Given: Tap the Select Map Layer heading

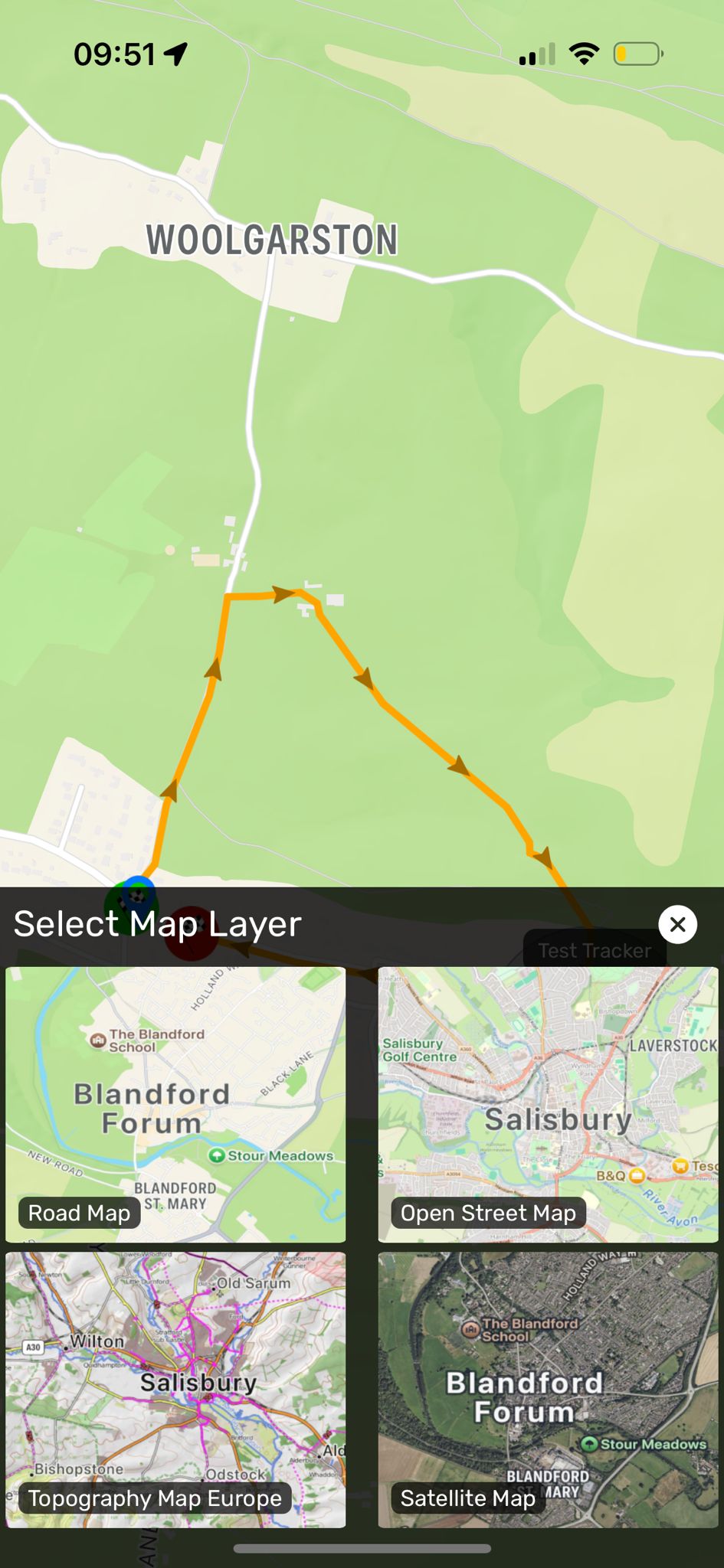Looking at the screenshot, I should [x=157, y=924].
